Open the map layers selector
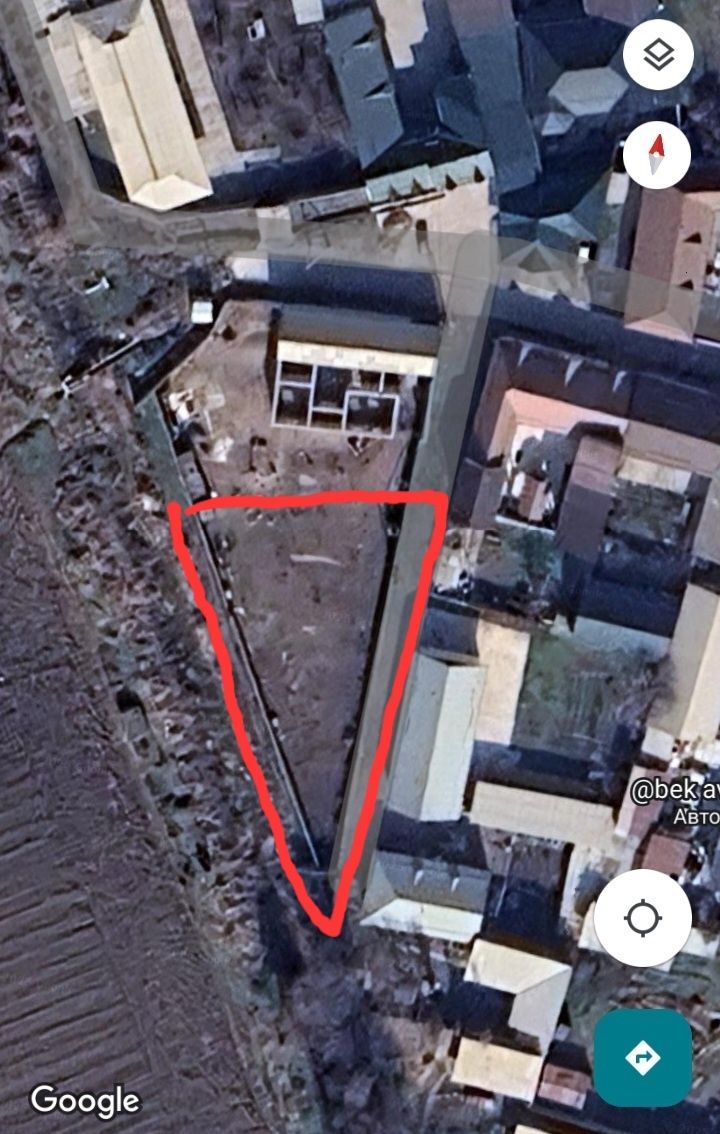Viewport: 720px width, 1134px height. coord(658,55)
